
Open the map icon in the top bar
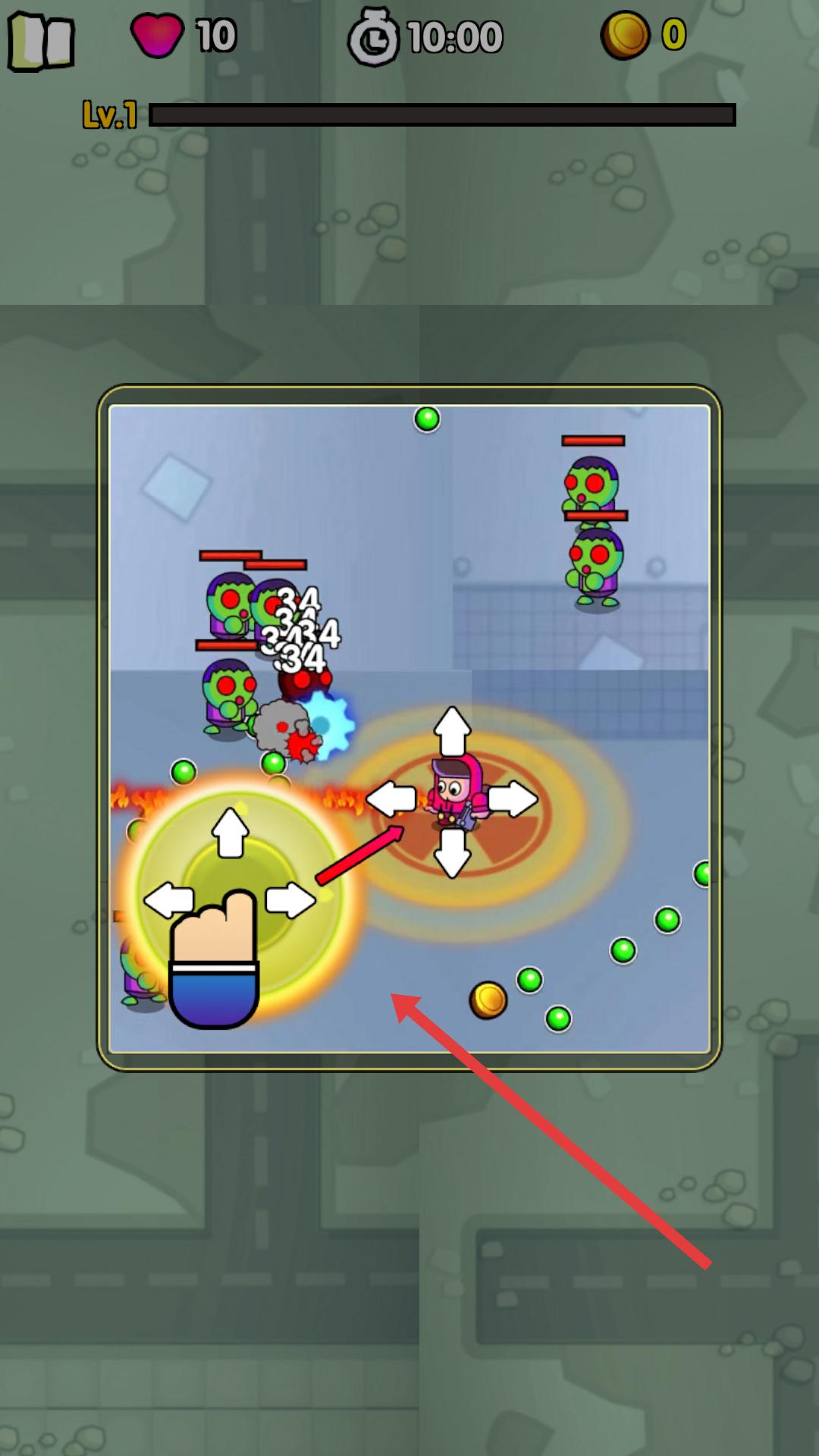tap(41, 42)
